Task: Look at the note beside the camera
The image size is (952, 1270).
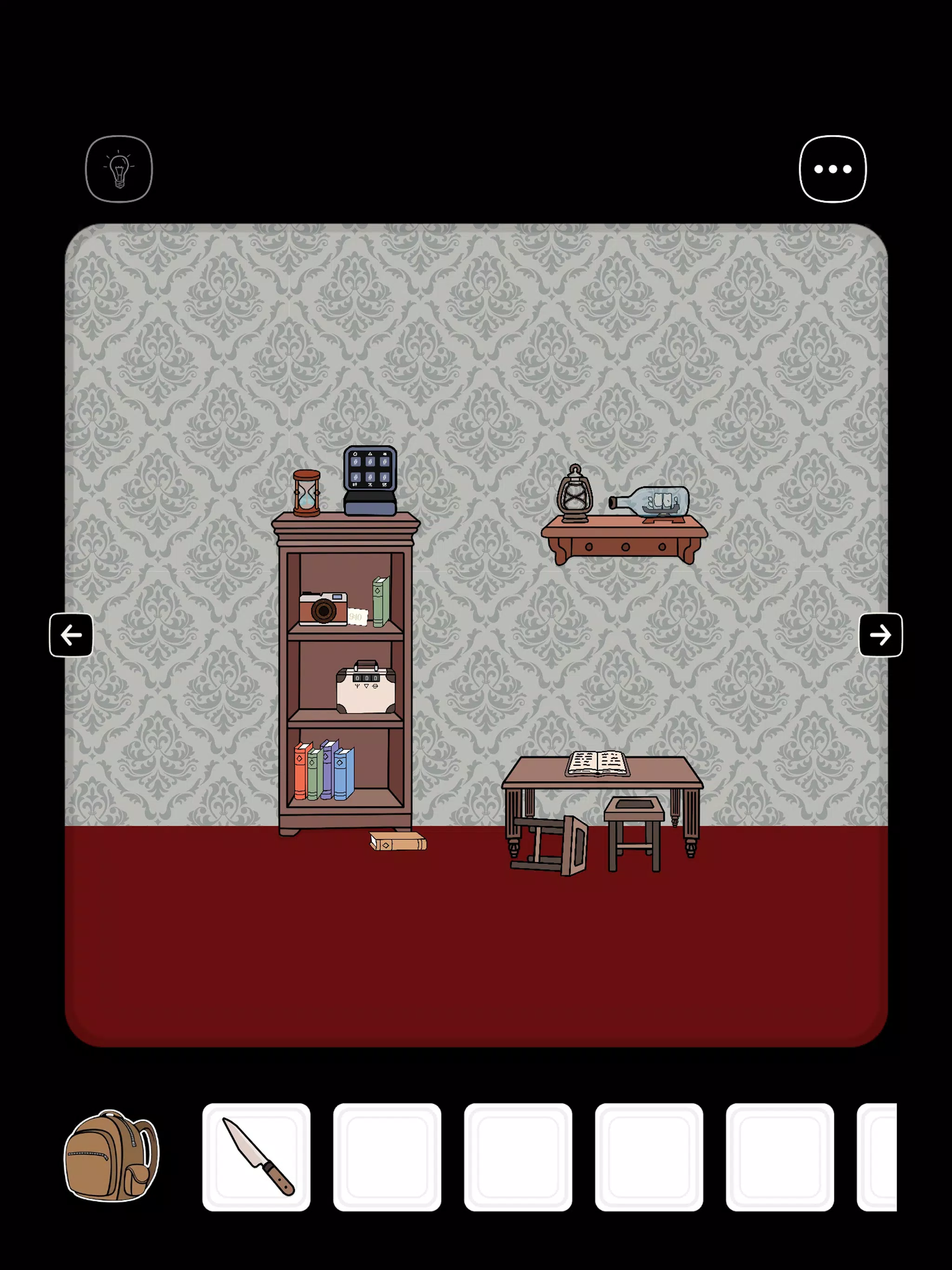Action: (x=357, y=616)
